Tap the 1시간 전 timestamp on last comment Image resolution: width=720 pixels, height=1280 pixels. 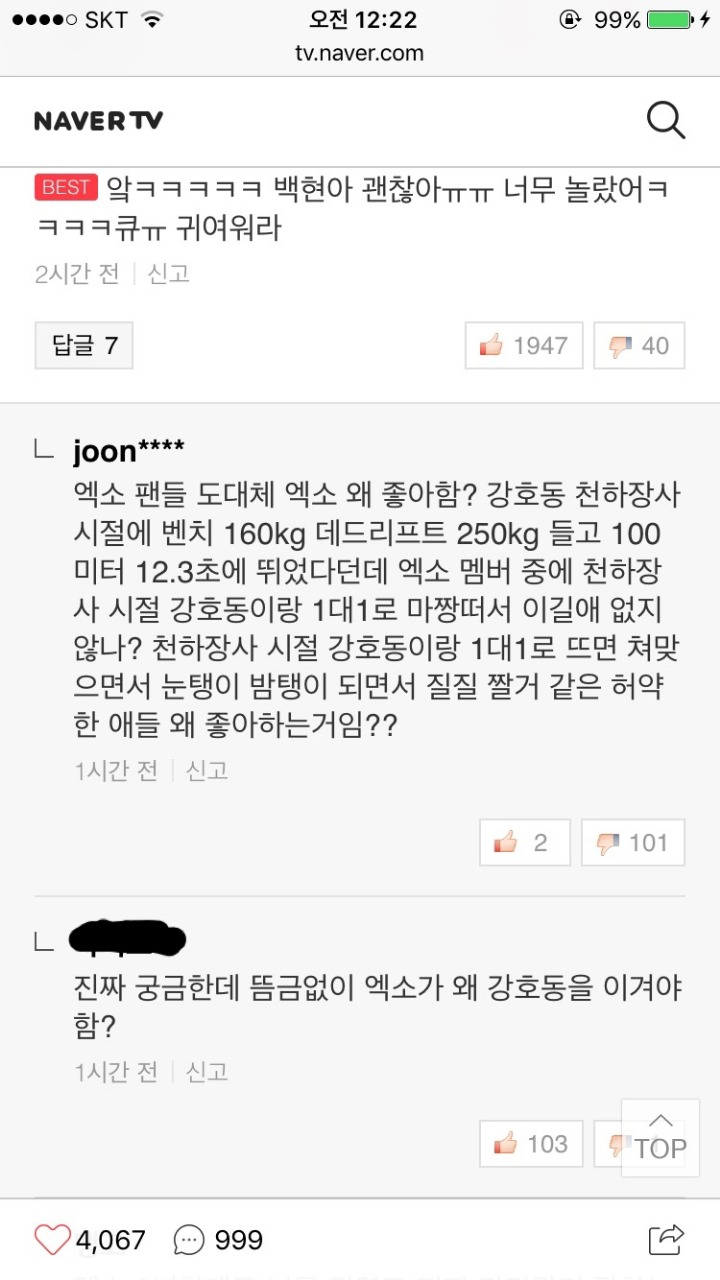116,1073
